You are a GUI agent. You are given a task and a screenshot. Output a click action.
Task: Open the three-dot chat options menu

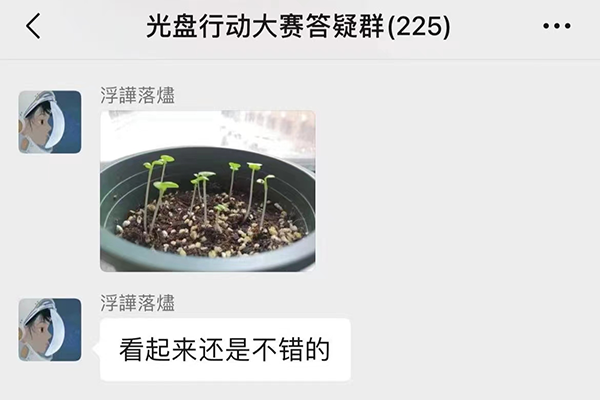[x=556, y=27]
